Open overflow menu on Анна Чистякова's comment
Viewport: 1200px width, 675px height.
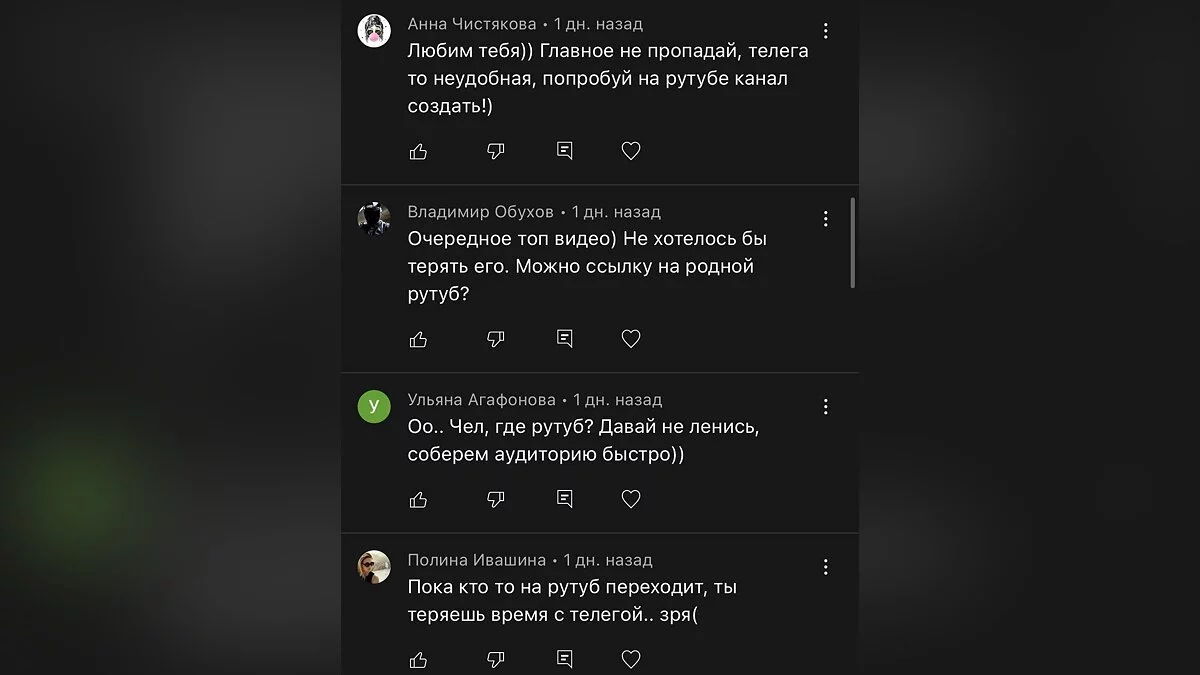(826, 31)
